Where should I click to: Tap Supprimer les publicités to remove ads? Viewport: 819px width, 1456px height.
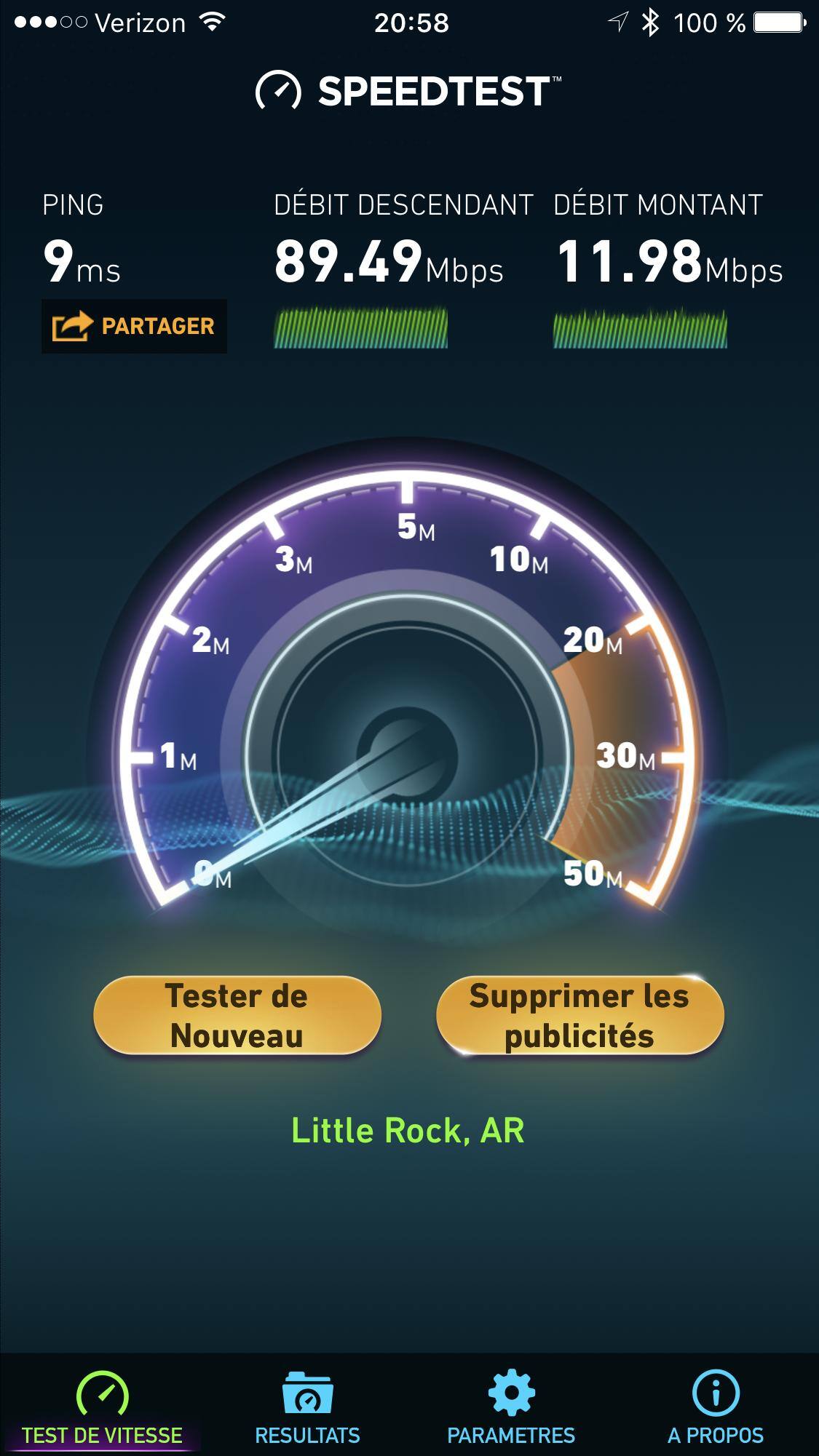(x=579, y=1015)
